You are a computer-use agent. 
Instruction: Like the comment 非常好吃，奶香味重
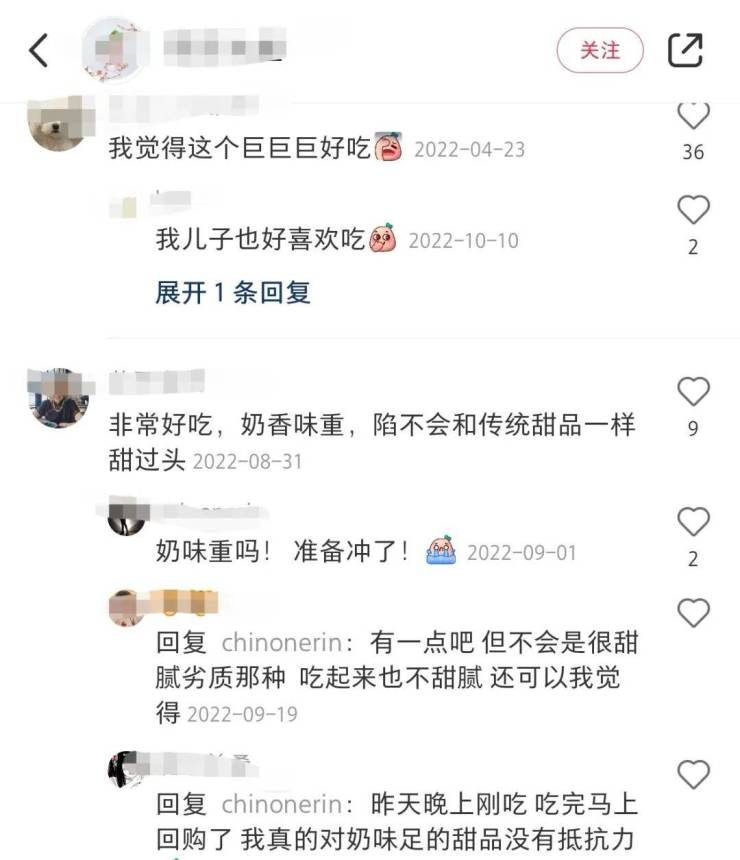[x=693, y=391]
